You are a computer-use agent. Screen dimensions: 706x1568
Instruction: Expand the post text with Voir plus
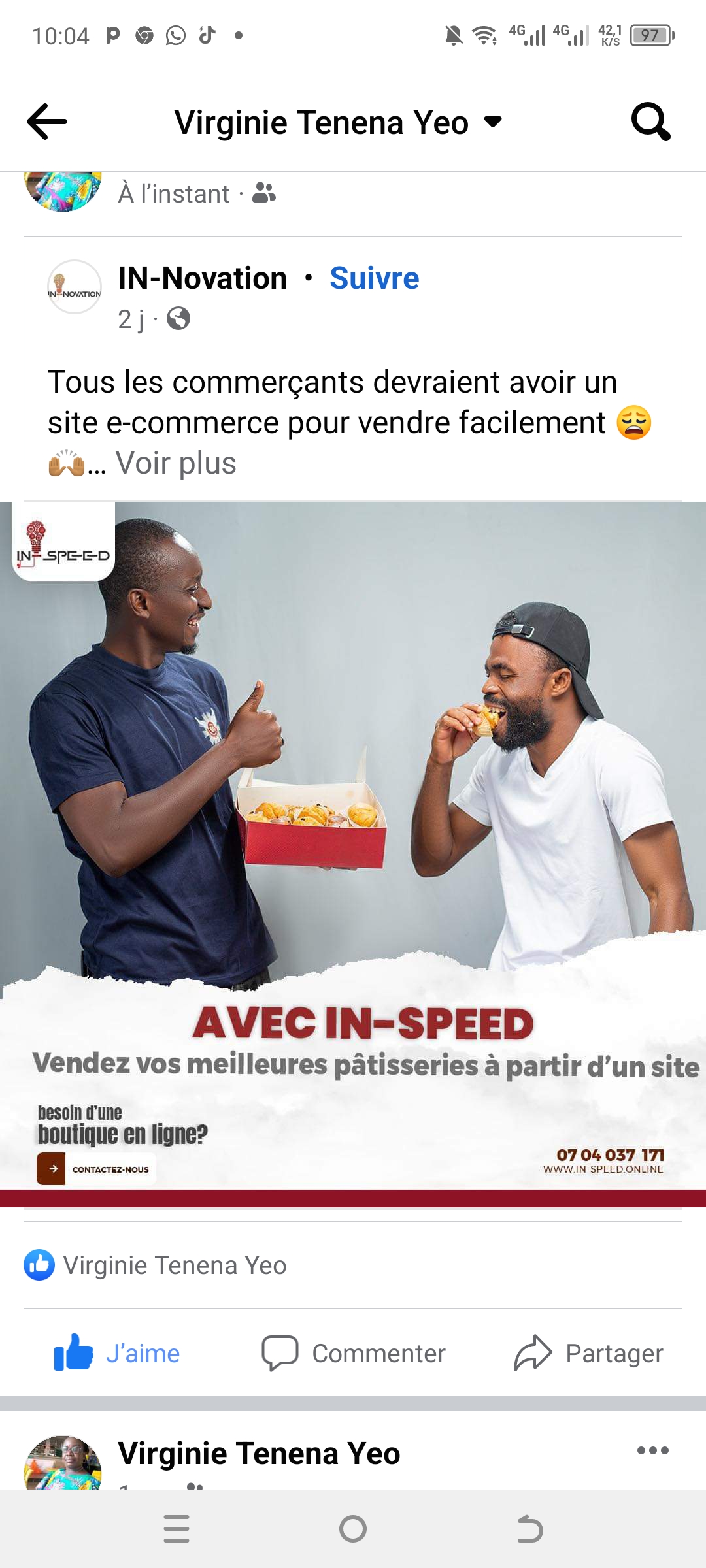(176, 464)
